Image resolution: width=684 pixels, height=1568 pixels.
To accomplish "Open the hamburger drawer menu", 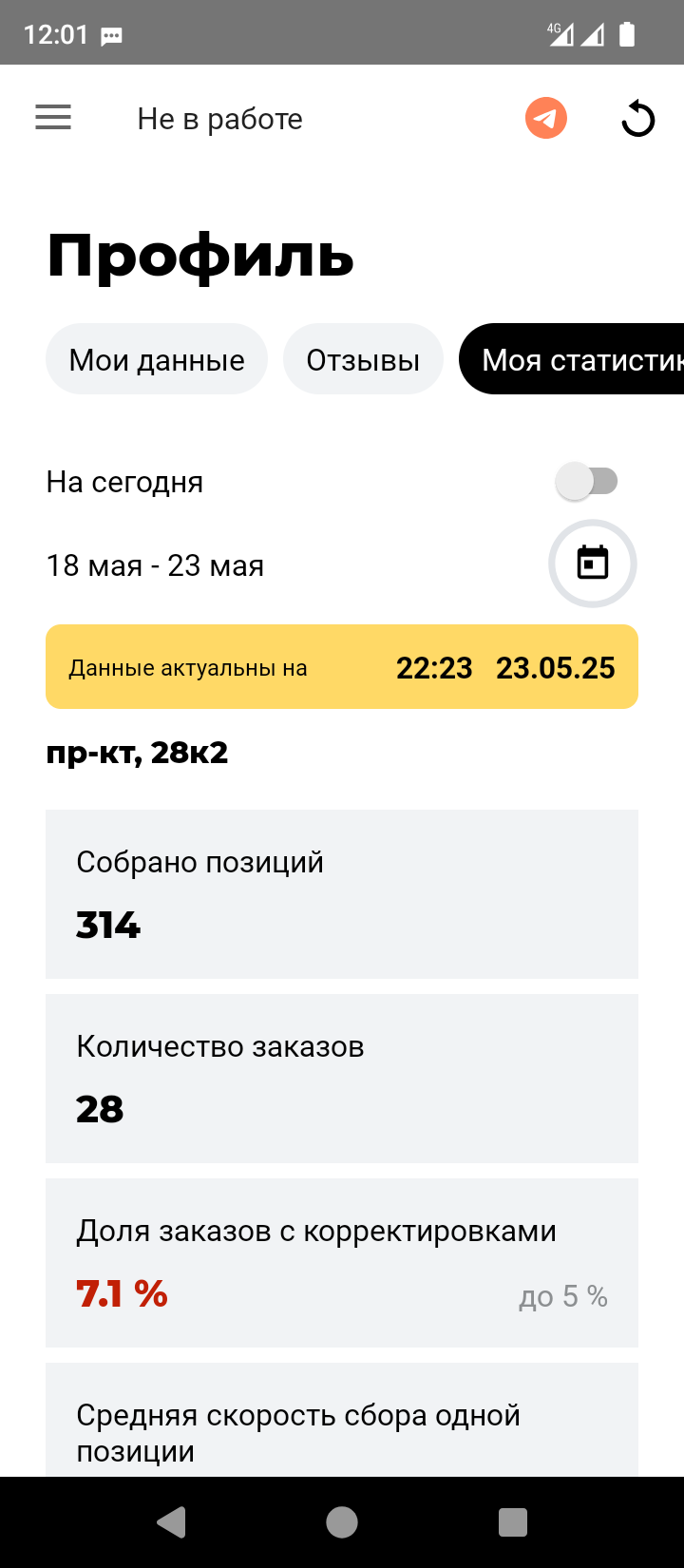I will click(53, 118).
